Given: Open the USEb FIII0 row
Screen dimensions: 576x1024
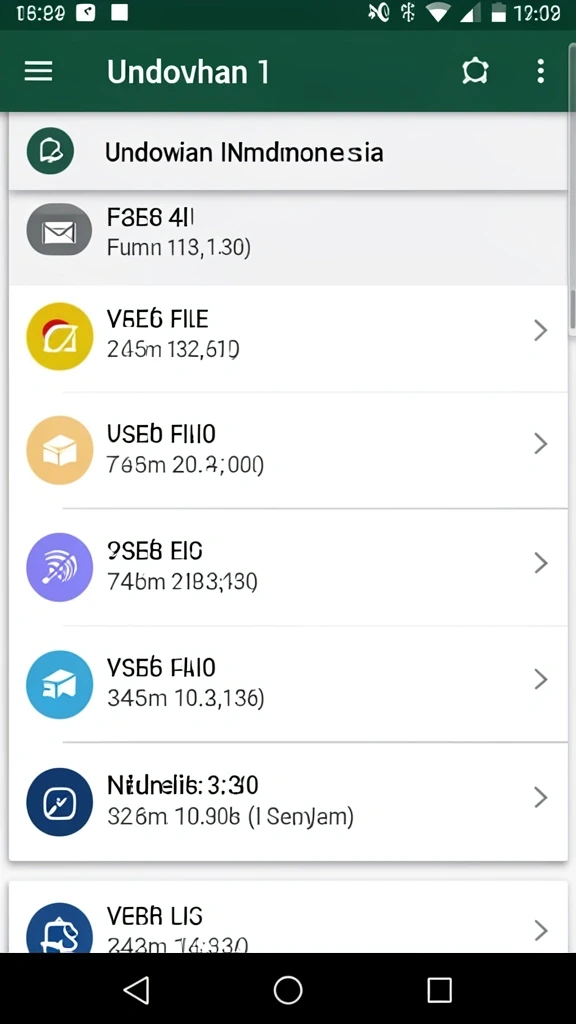Looking at the screenshot, I should [287, 449].
